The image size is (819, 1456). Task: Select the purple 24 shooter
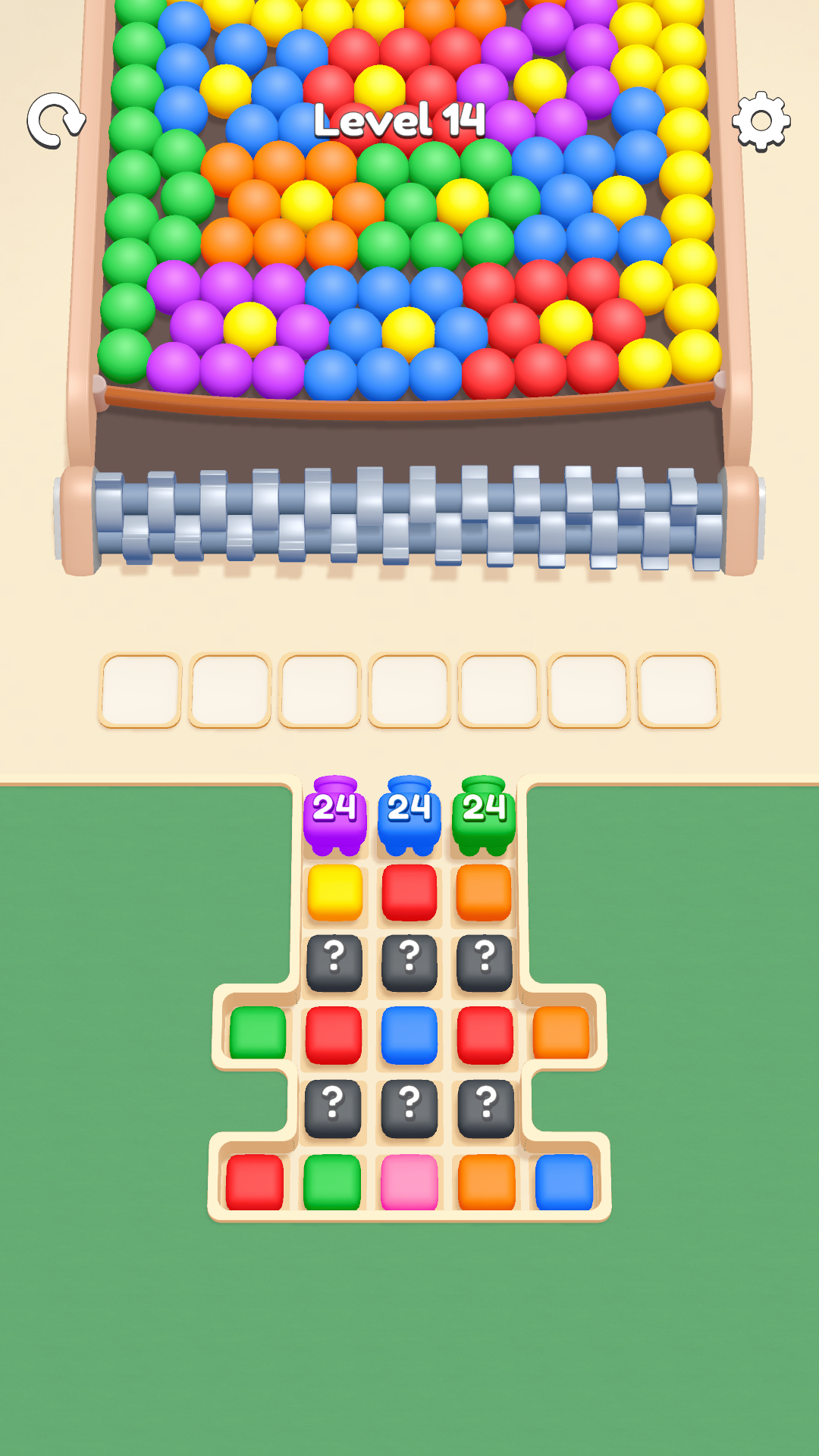pos(334,814)
